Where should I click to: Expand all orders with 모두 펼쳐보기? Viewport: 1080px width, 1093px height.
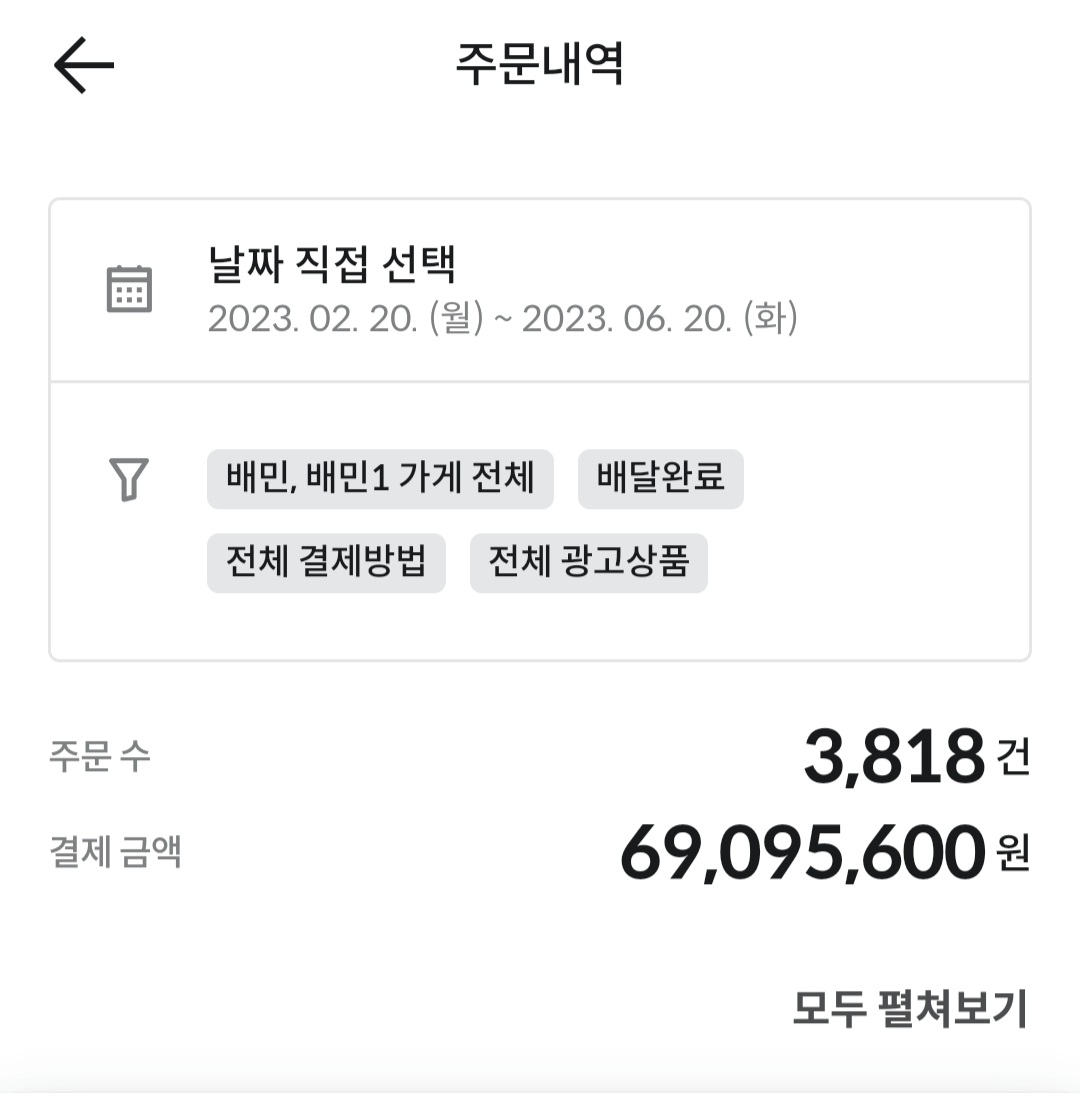click(909, 1009)
